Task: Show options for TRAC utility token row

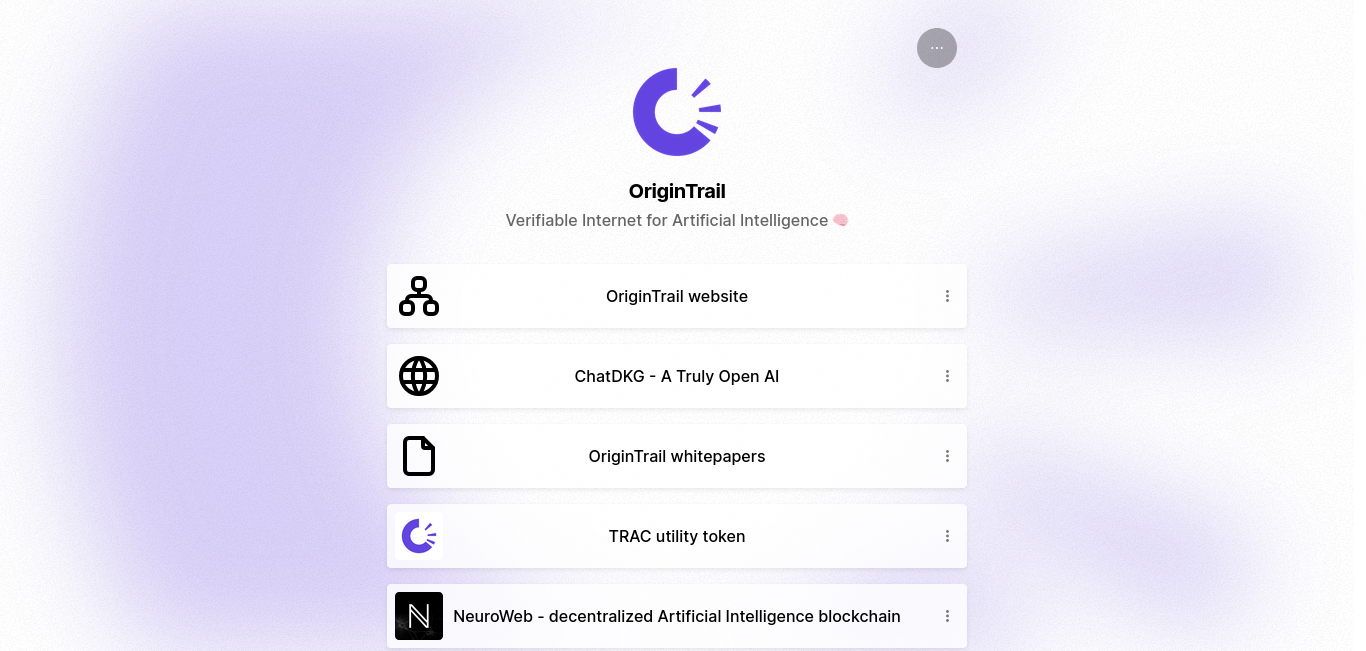Action: pos(947,536)
